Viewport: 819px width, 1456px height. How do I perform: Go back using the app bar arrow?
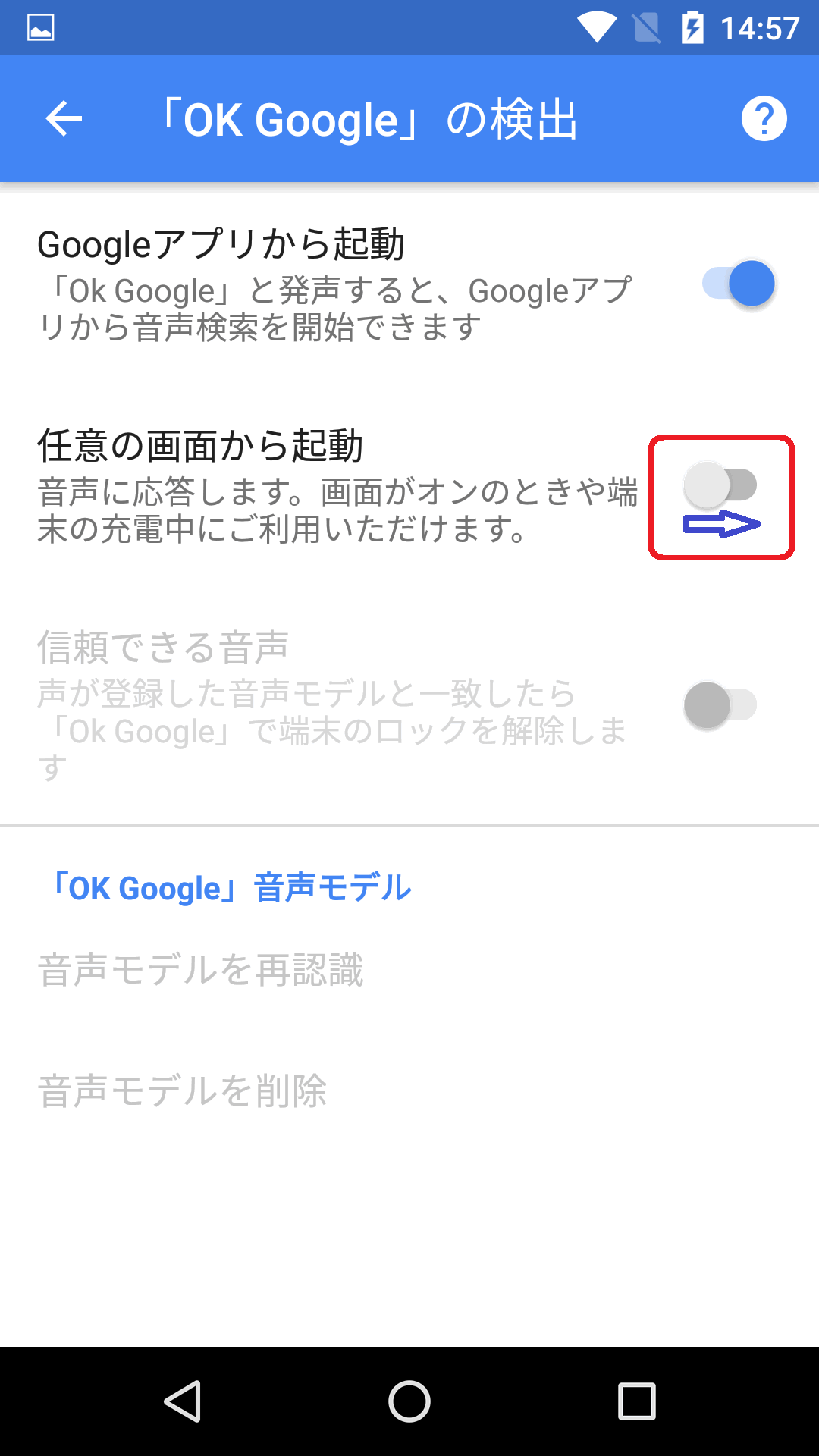(x=64, y=119)
